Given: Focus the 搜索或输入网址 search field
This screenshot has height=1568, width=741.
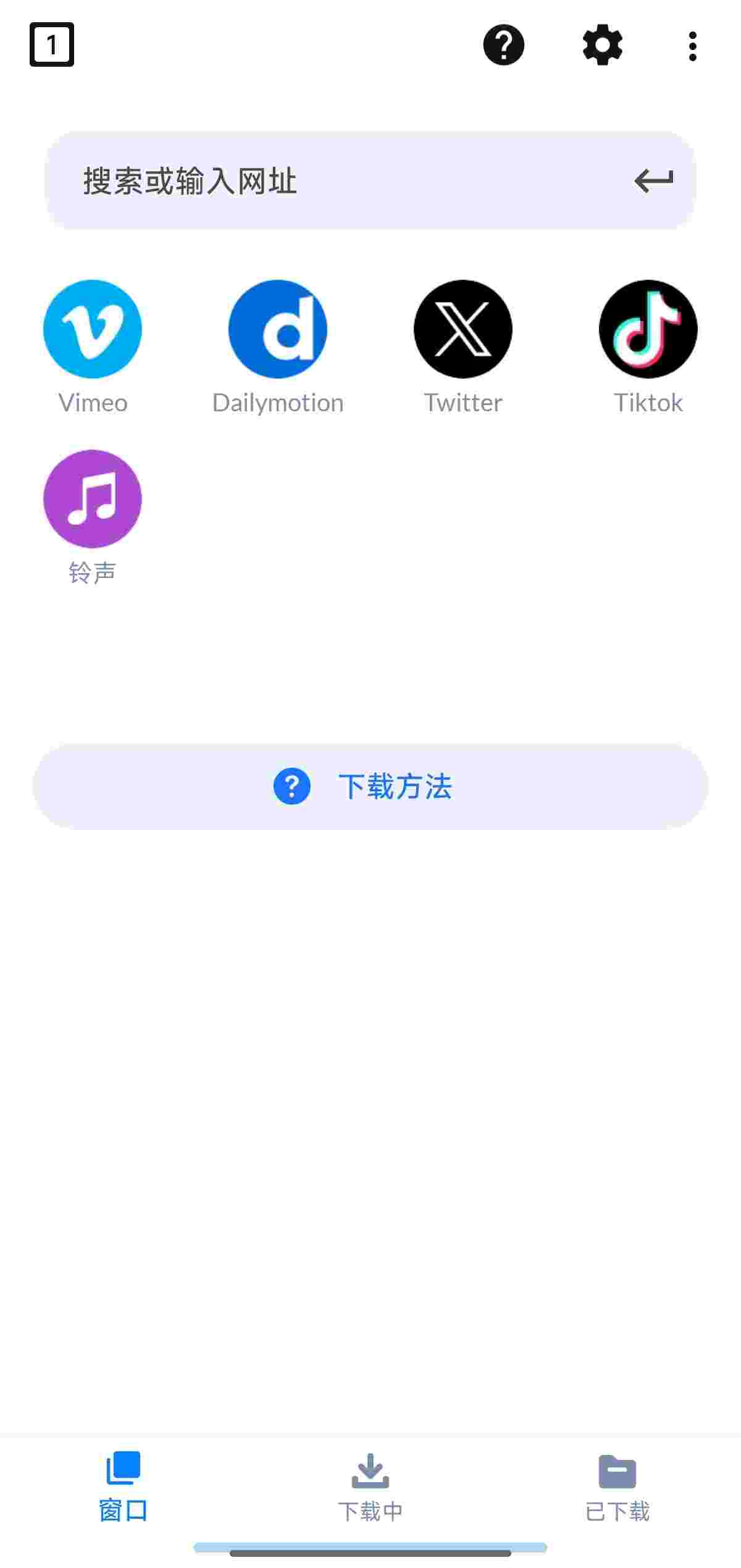Looking at the screenshot, I should point(333,181).
